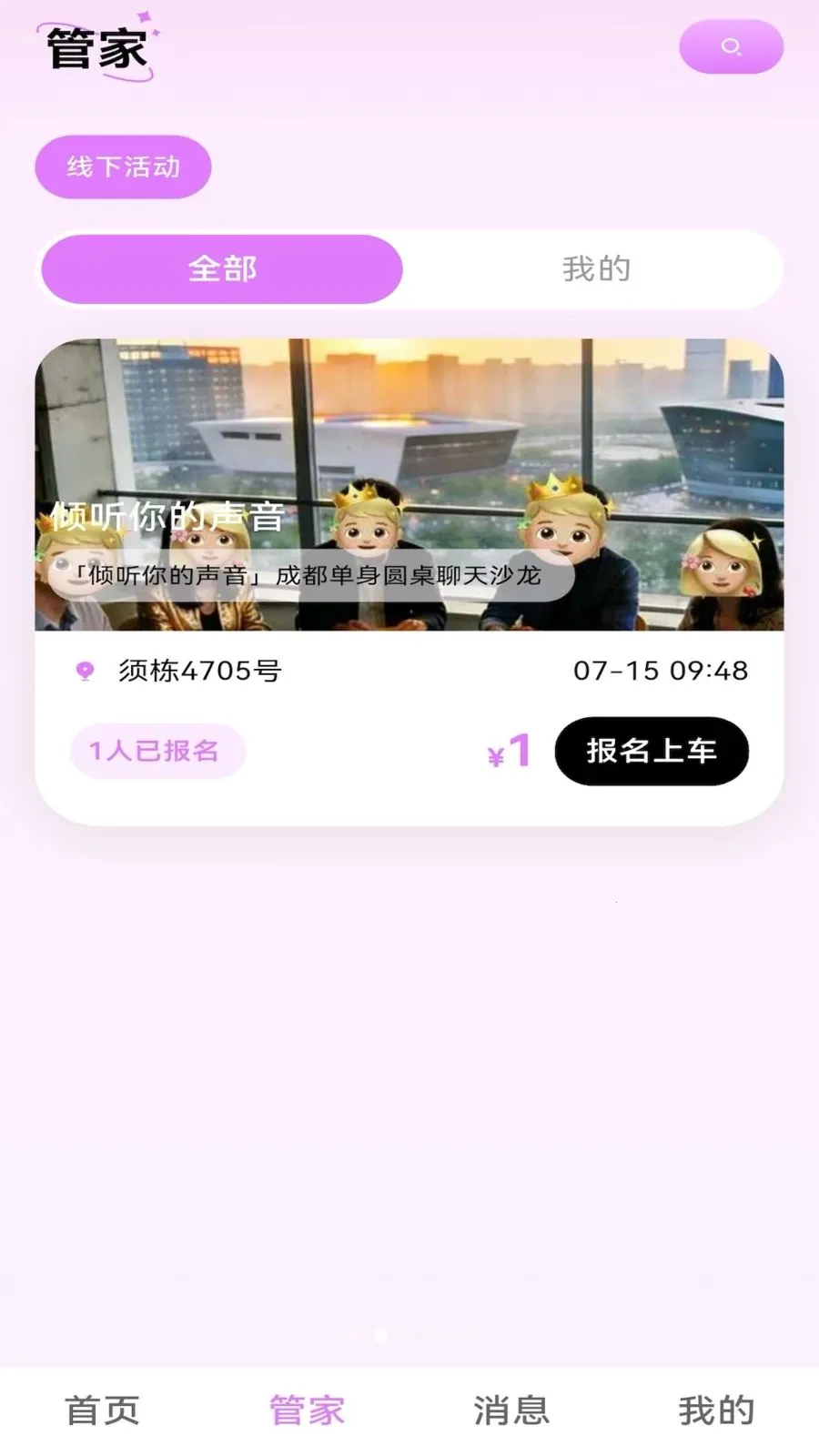The image size is (819, 1456).
Task: Switch to the 全部 tab
Action: (x=222, y=268)
